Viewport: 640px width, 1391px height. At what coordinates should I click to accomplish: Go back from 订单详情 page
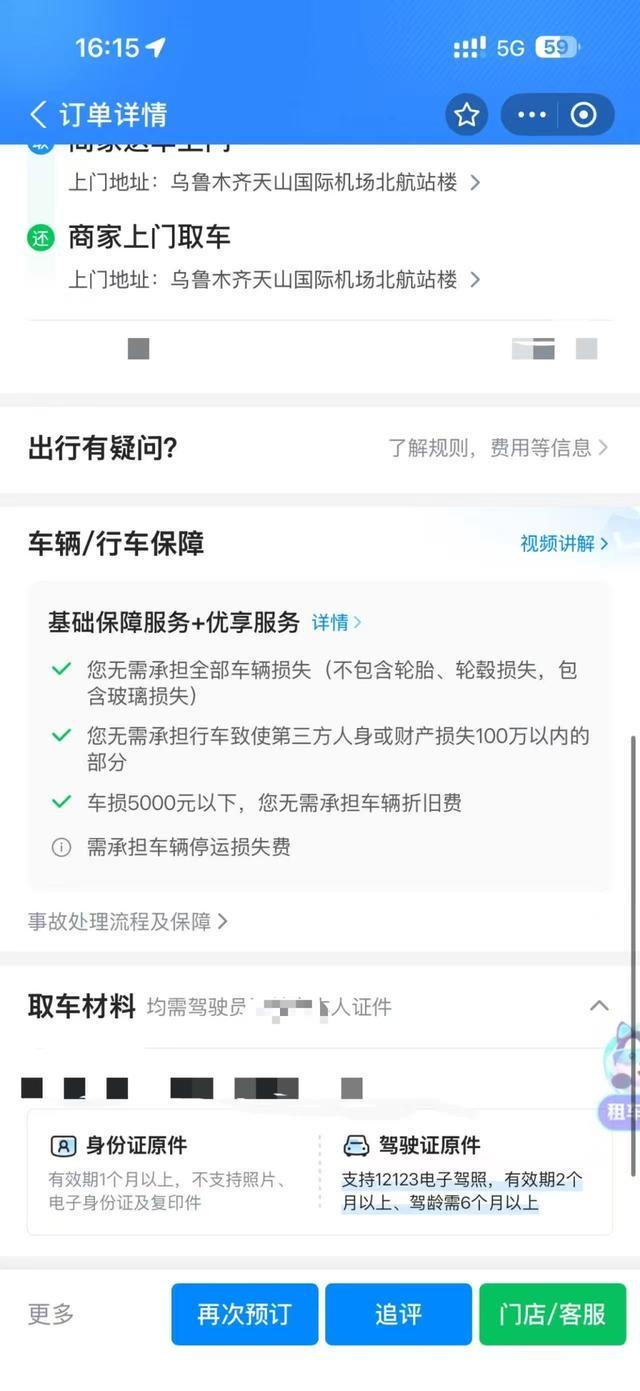(38, 114)
